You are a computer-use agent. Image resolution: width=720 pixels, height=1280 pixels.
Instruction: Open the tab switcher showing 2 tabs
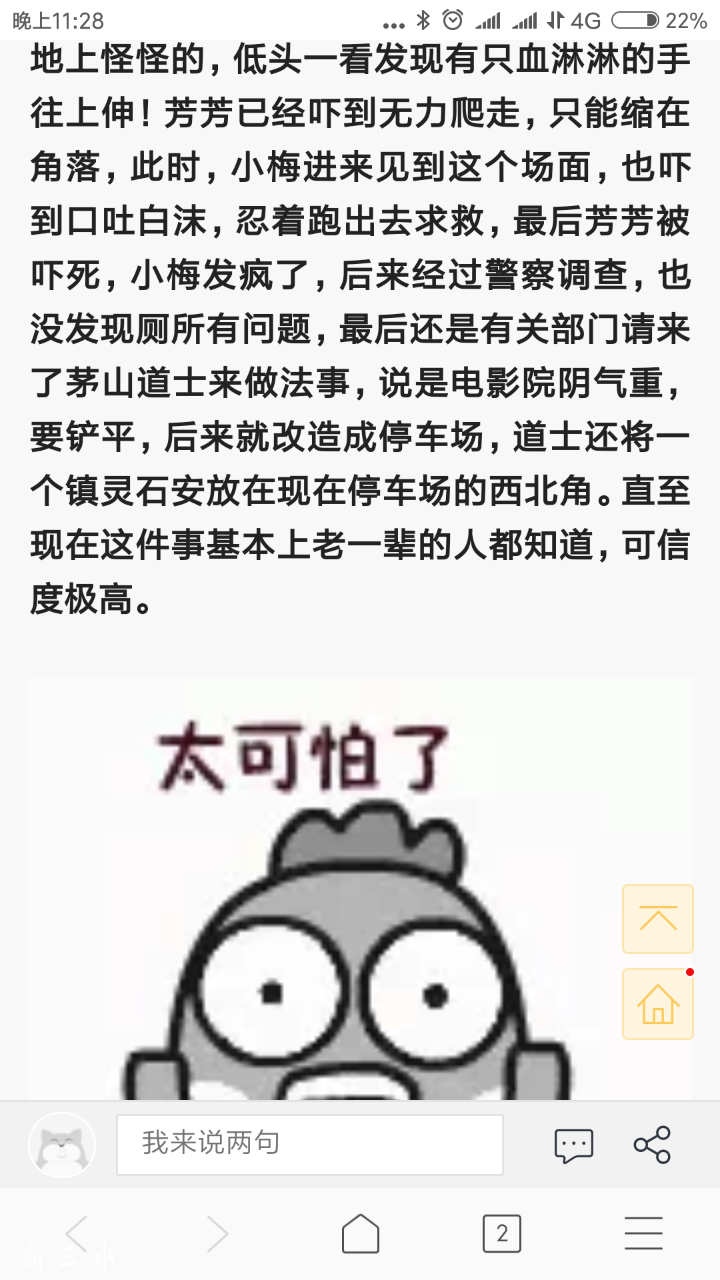[x=502, y=1234]
